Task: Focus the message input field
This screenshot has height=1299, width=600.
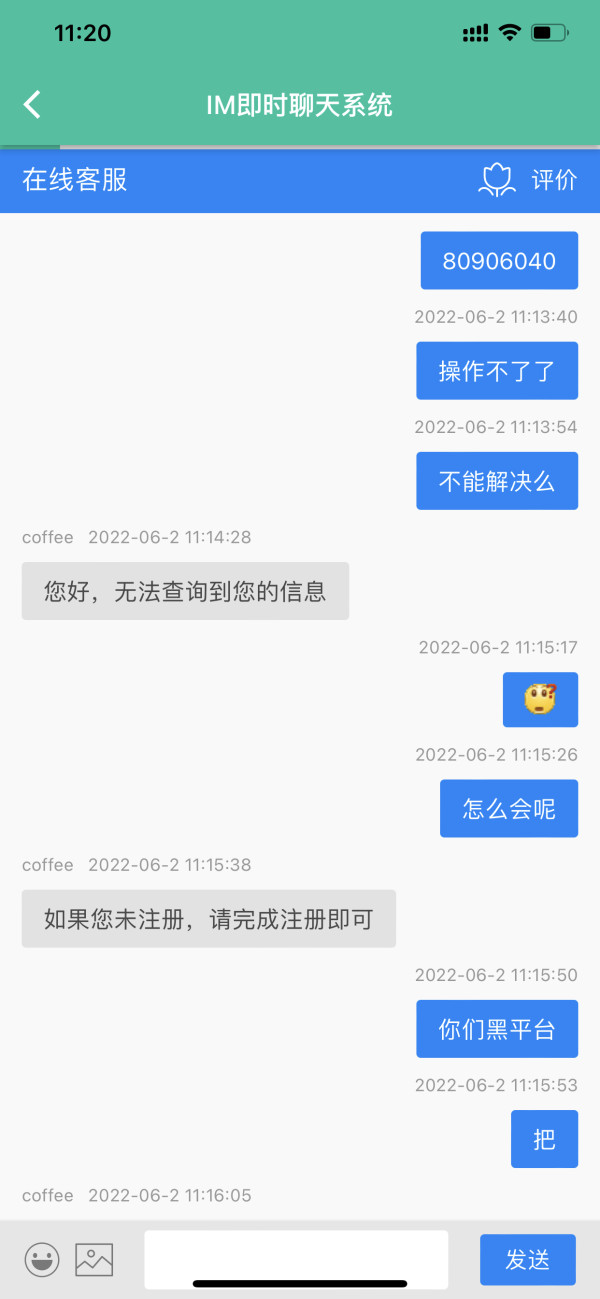Action: point(296,1260)
